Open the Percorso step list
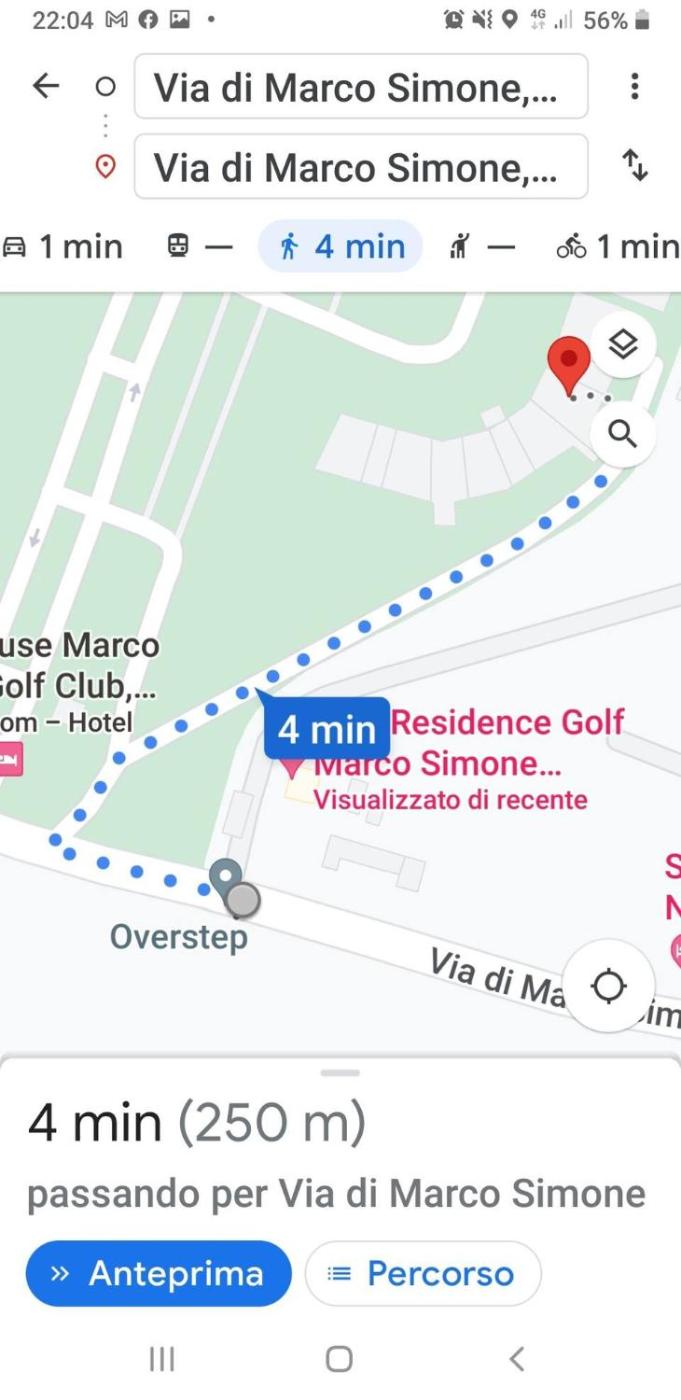681x1400 pixels. (422, 1273)
